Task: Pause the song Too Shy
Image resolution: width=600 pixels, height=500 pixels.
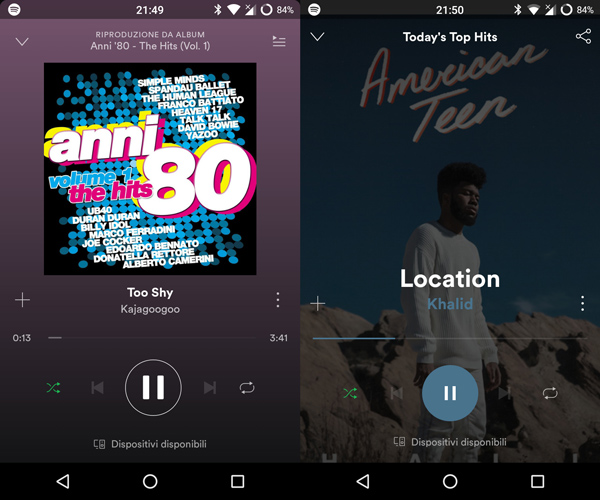Action: click(153, 387)
